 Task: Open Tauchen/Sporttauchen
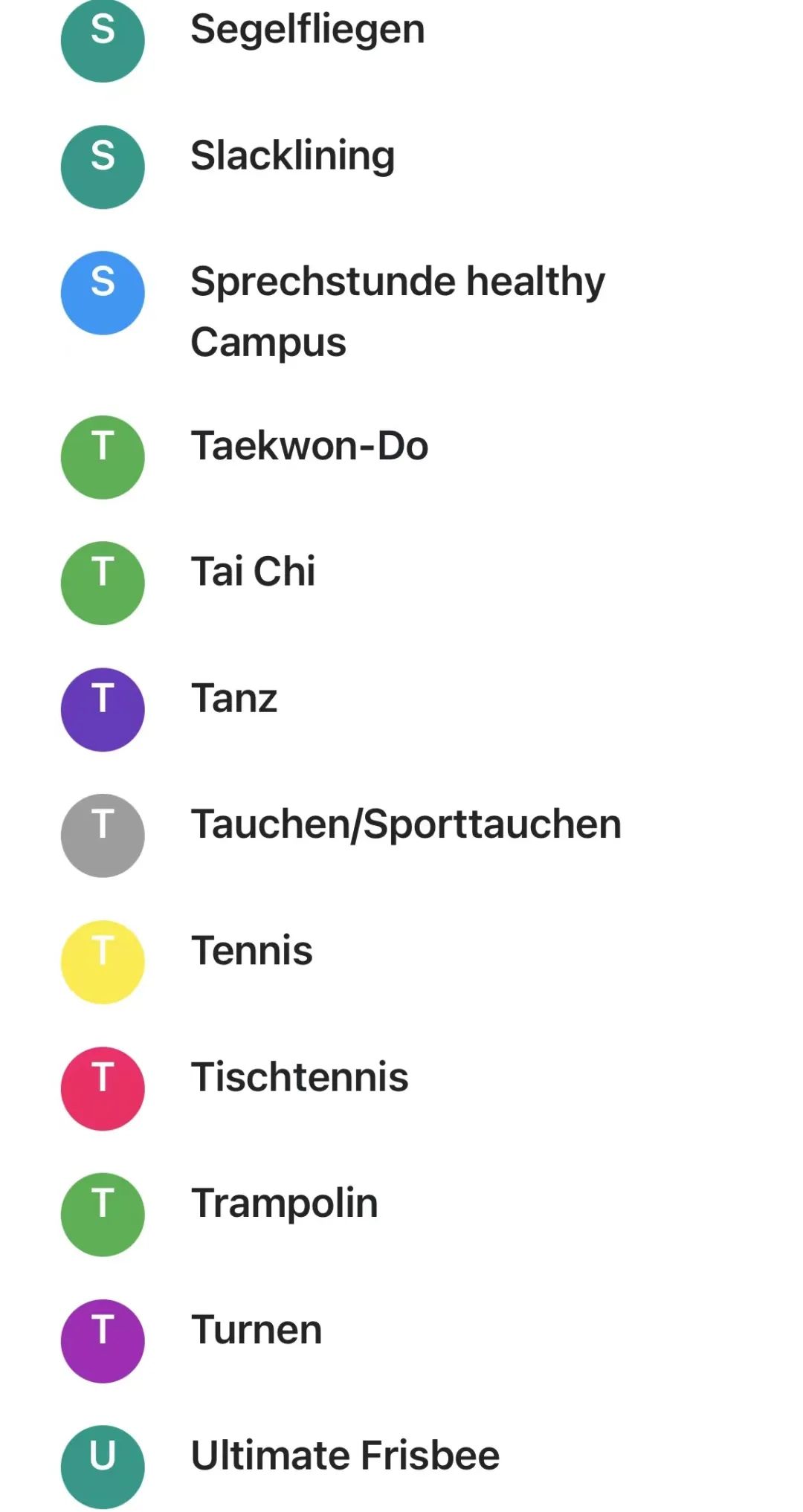pos(406,825)
